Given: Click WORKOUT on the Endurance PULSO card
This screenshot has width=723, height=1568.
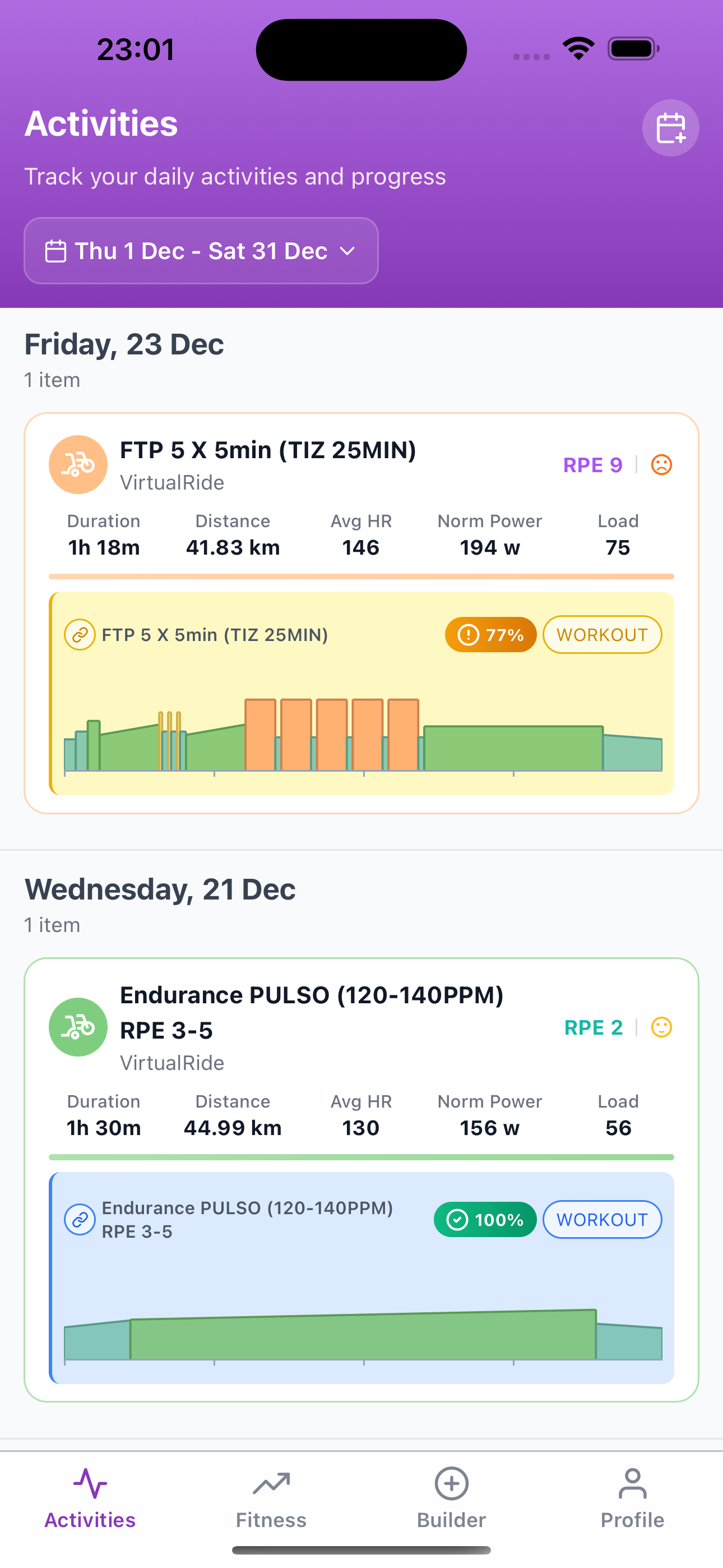Looking at the screenshot, I should click(601, 1219).
